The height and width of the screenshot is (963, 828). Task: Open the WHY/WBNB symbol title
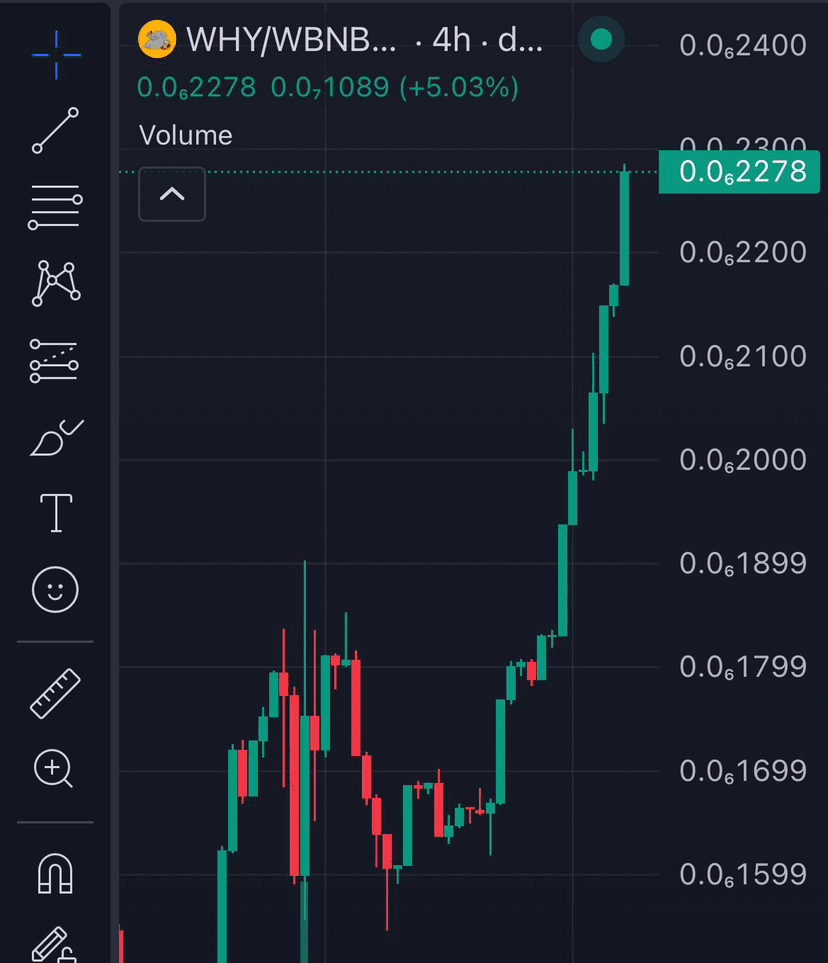click(290, 41)
